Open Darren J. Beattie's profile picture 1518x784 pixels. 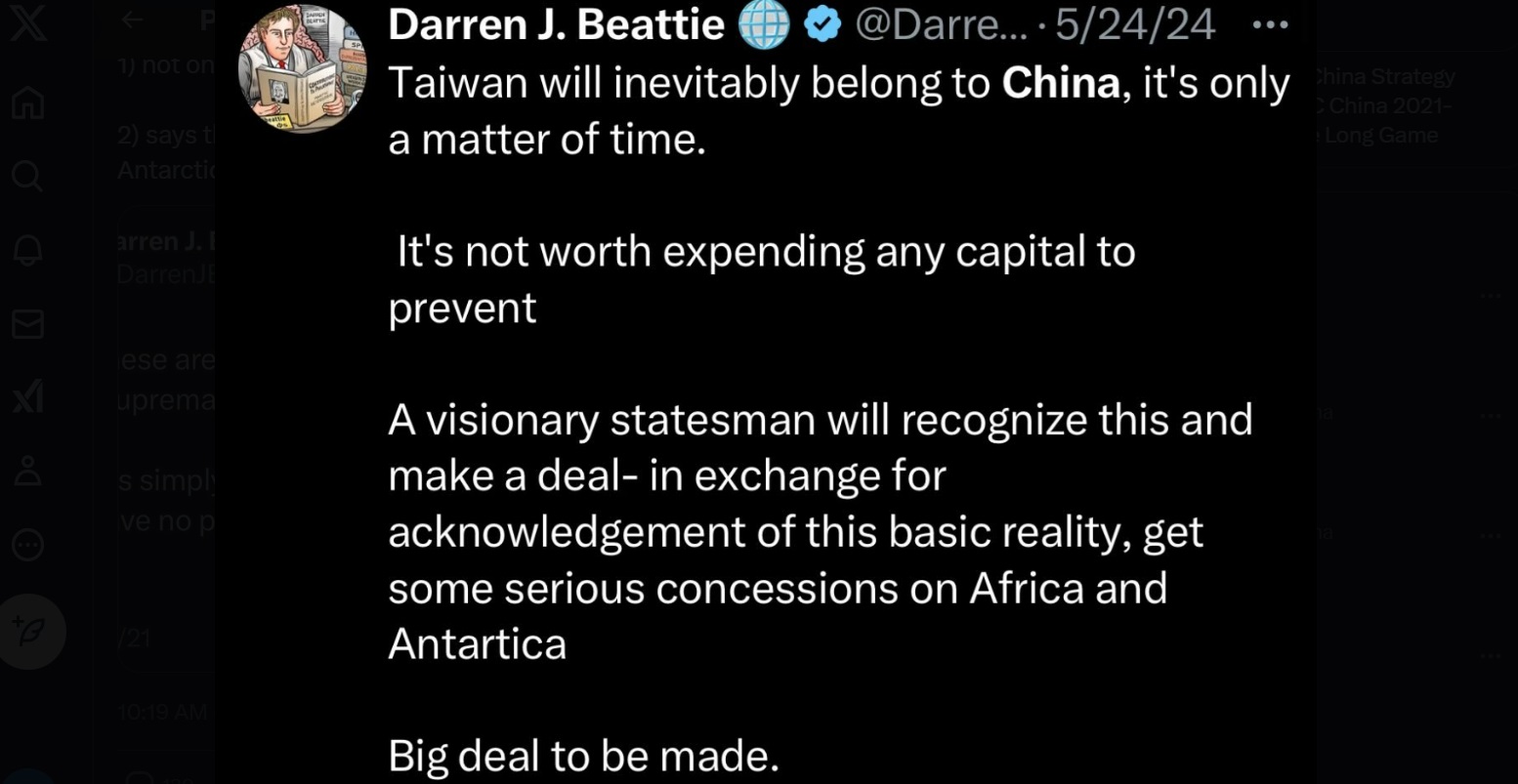[x=303, y=68]
